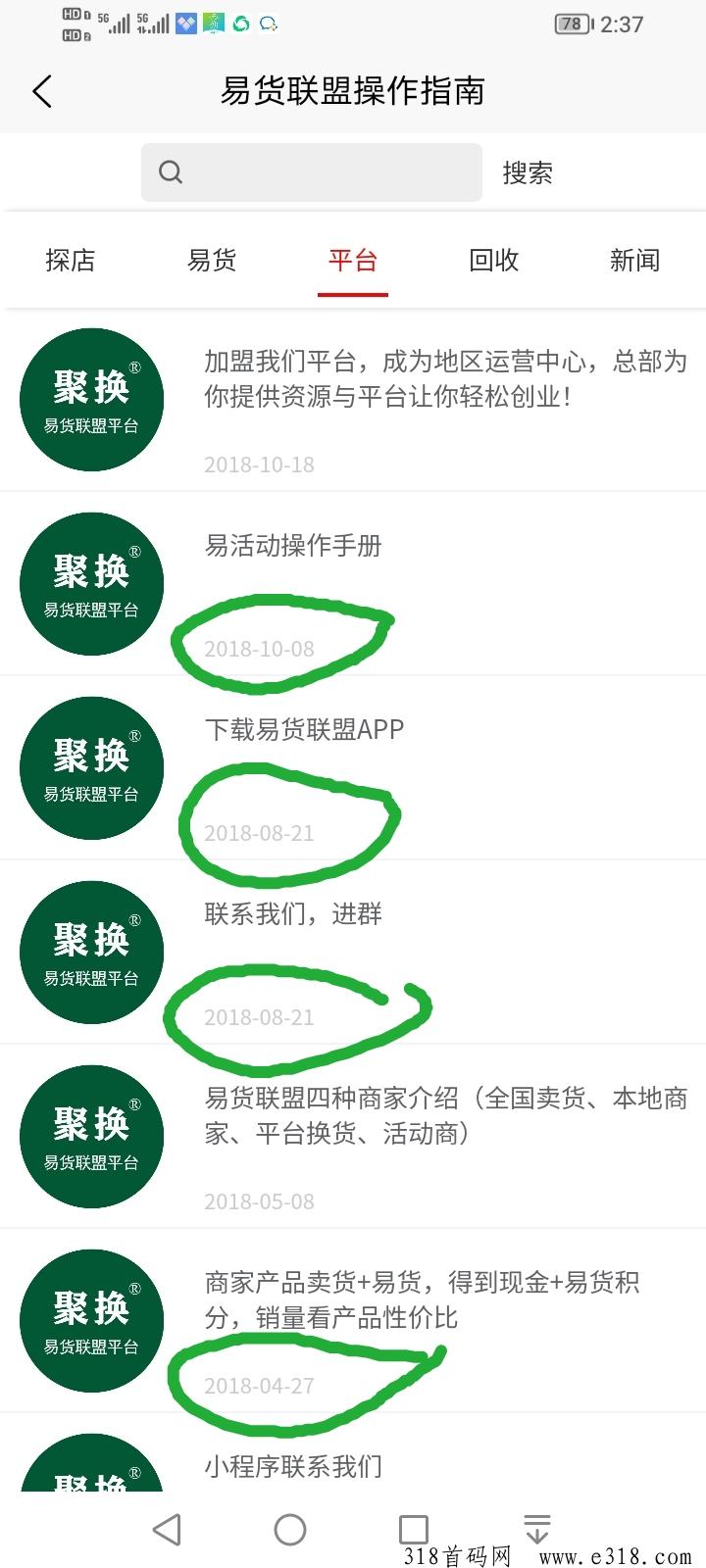Open the 回收 tab
The width and height of the screenshot is (706, 1568).
494,260
